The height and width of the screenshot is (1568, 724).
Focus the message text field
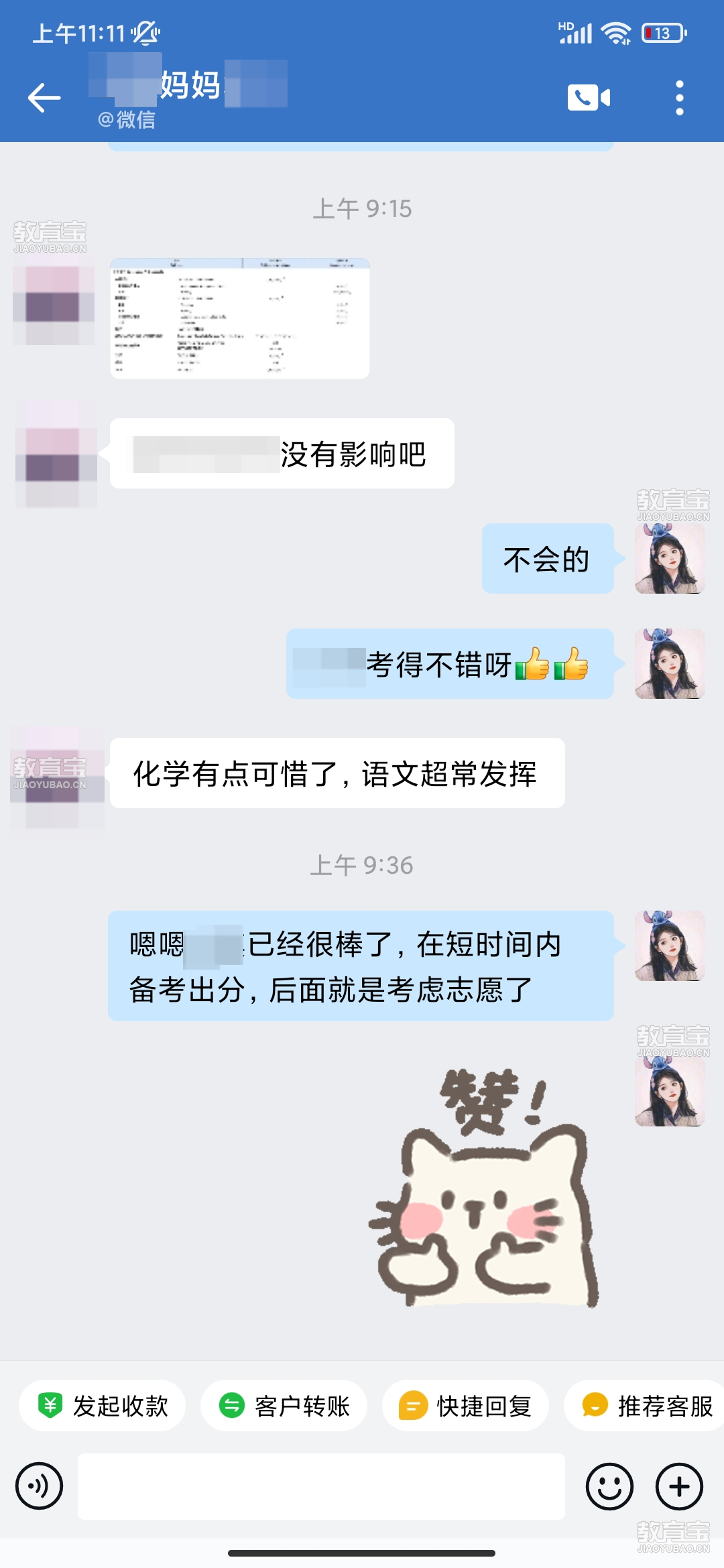point(321,1486)
